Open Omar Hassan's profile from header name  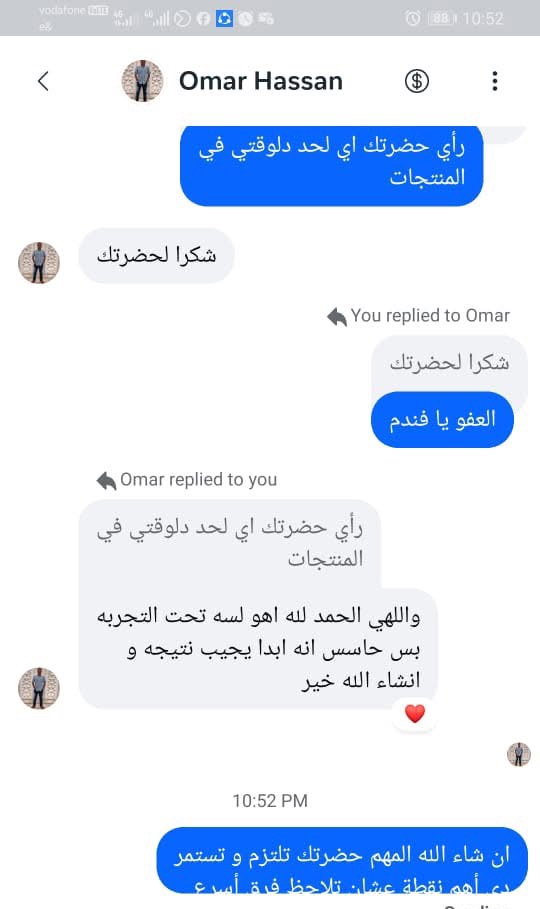pyautogui.click(x=260, y=81)
